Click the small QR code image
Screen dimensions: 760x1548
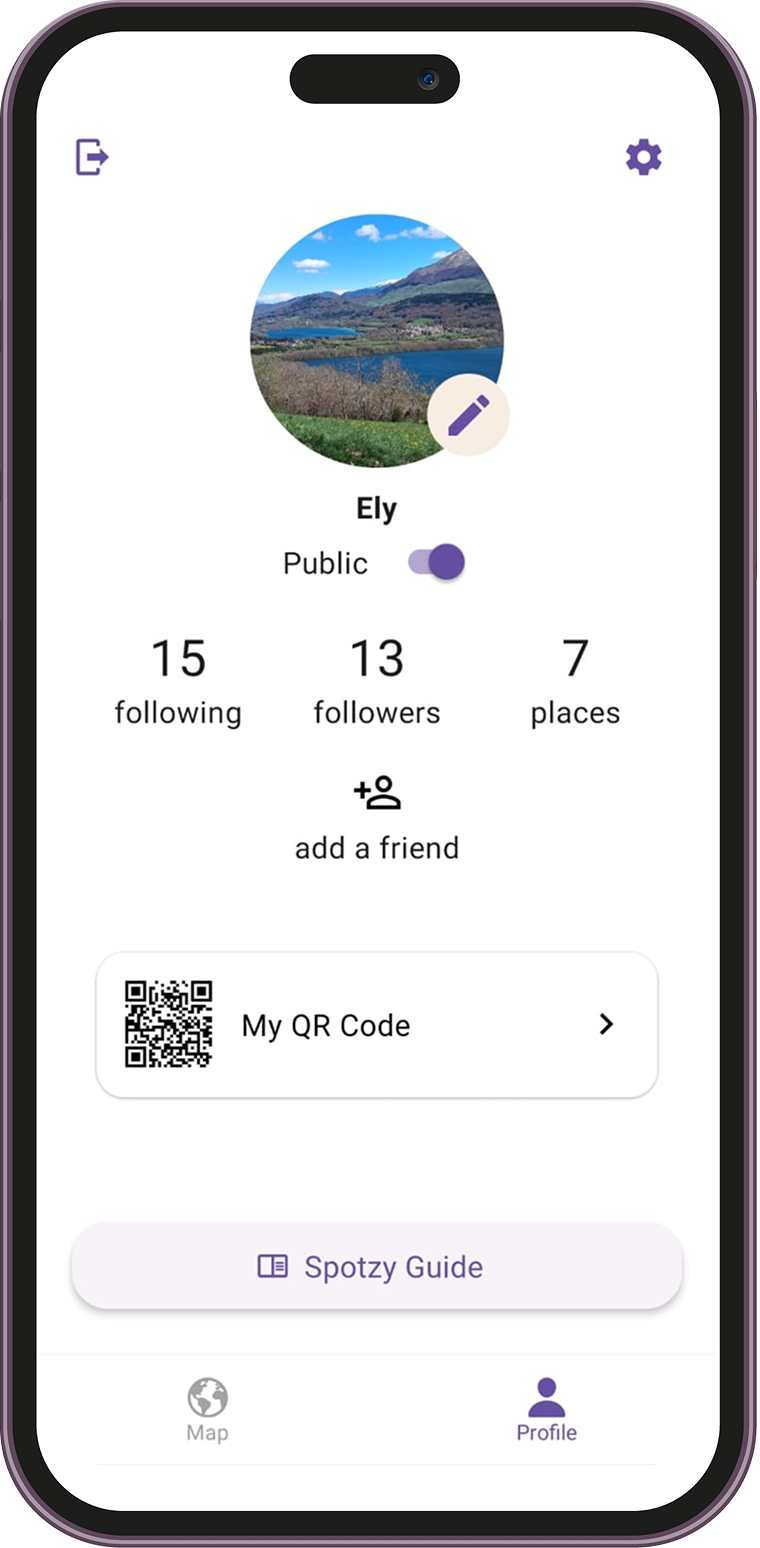coord(168,1024)
